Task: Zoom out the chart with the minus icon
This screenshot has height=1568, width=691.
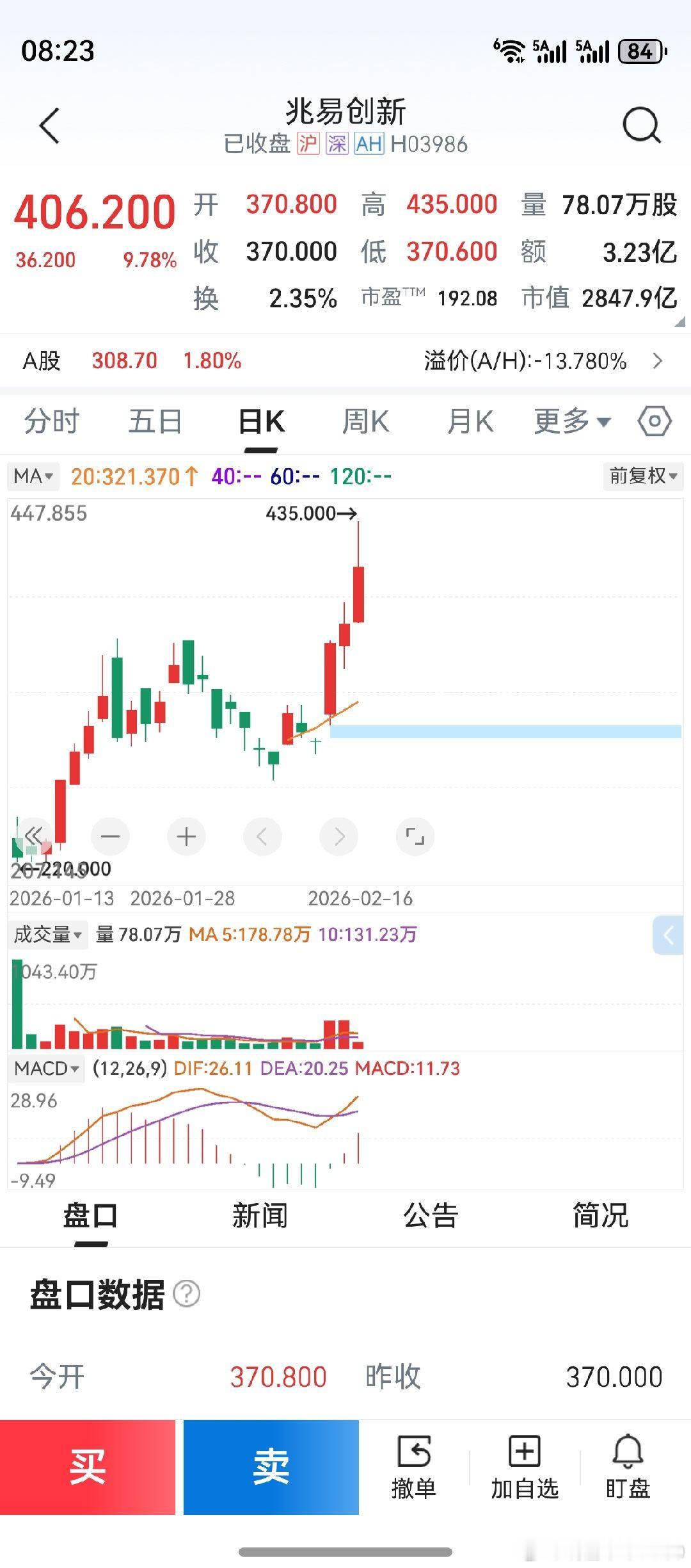Action: [x=110, y=836]
